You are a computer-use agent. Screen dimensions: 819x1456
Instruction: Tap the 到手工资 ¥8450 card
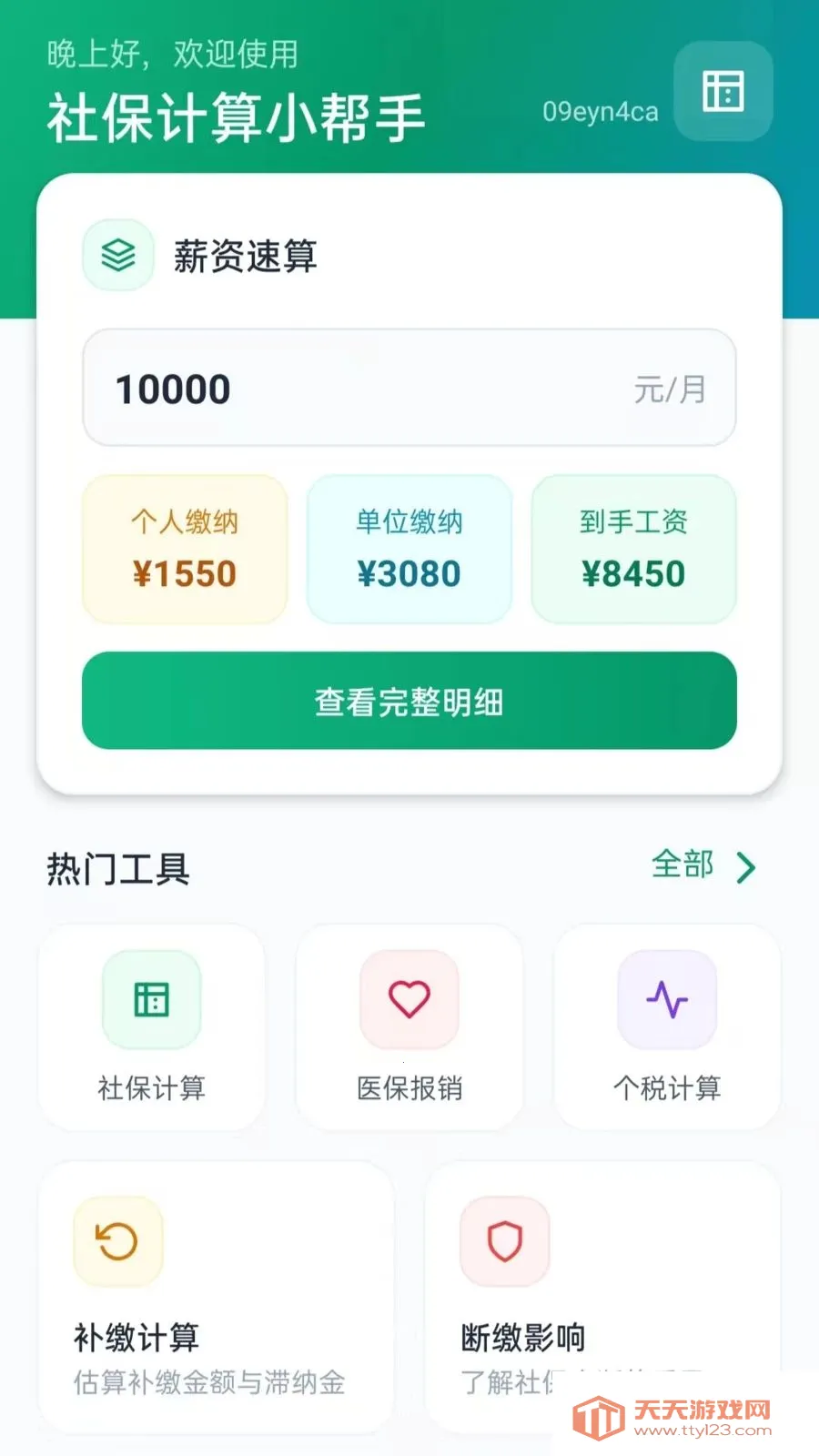click(633, 549)
